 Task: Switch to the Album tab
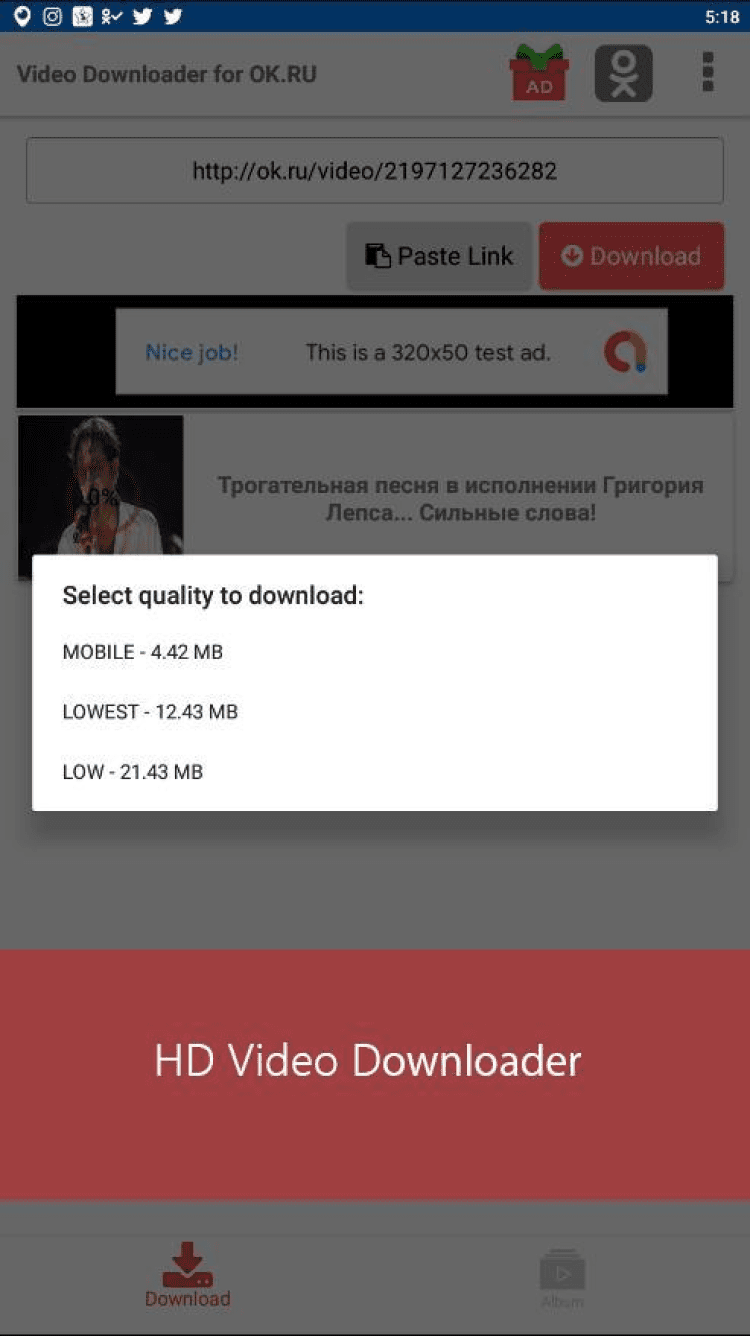click(562, 1279)
